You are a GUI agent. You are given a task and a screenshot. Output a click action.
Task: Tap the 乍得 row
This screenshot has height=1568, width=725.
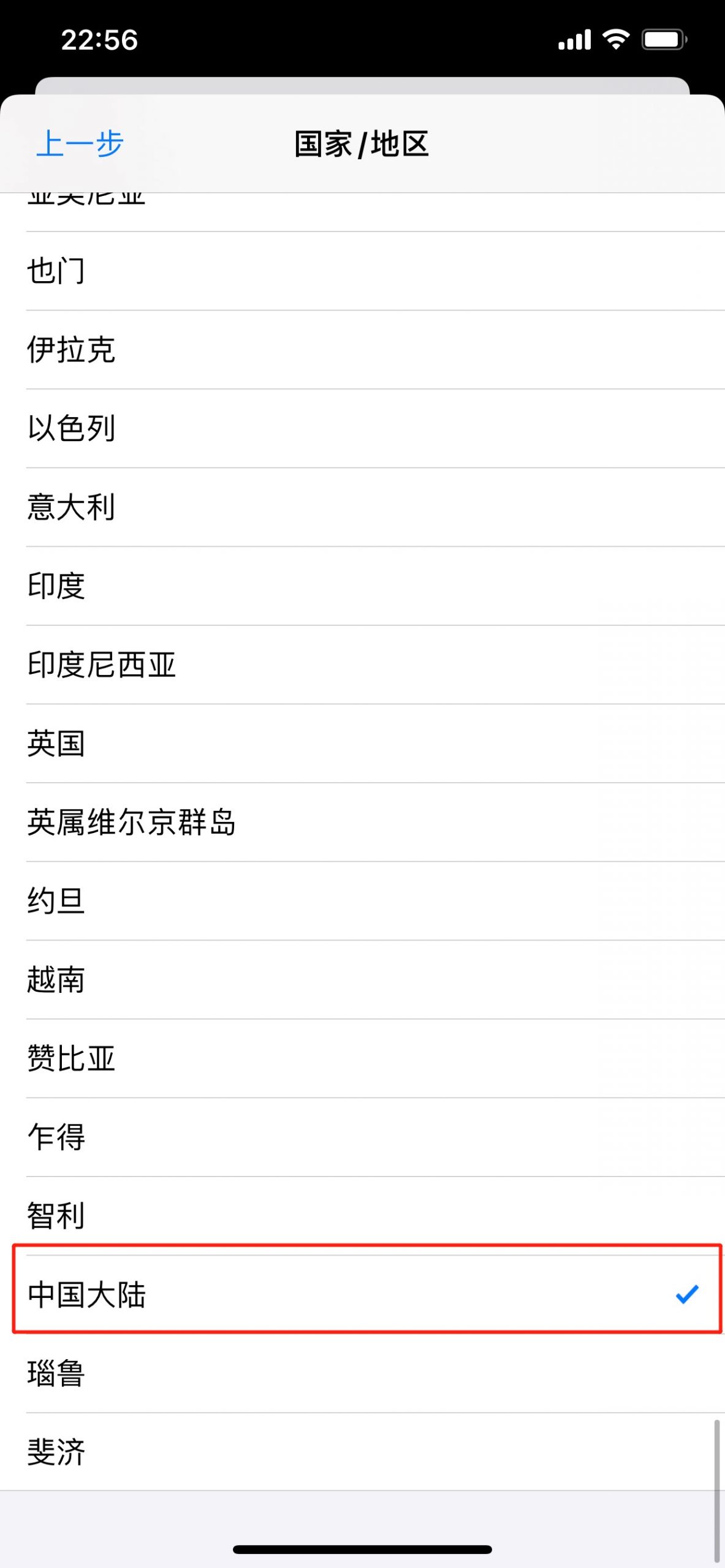(362, 1137)
